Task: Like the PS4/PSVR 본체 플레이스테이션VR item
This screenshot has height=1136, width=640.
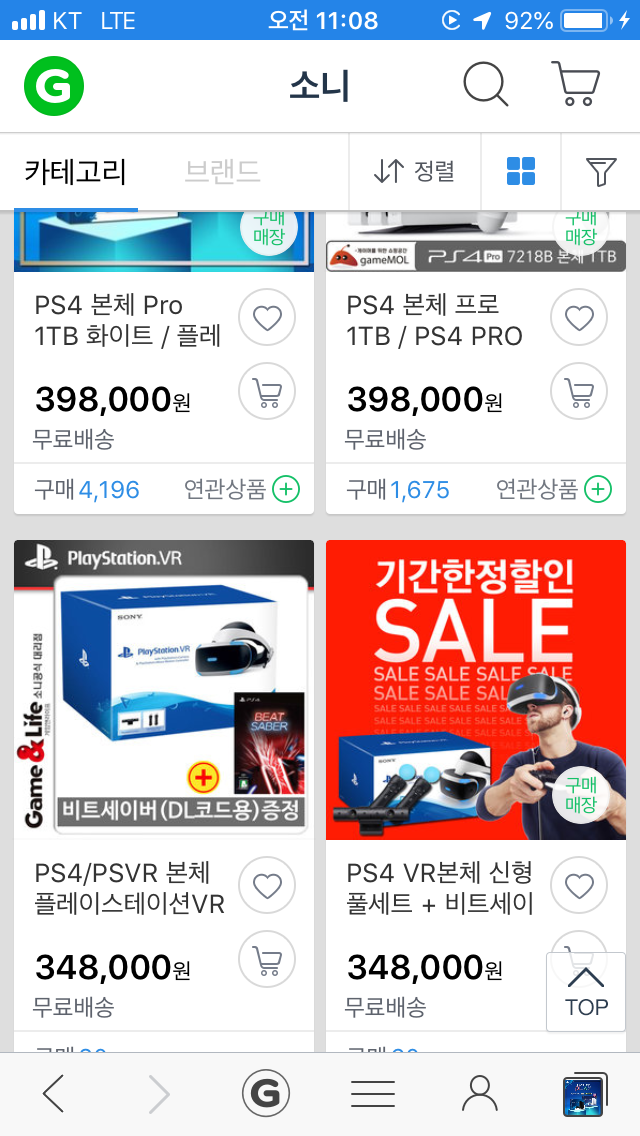Action: (267, 886)
